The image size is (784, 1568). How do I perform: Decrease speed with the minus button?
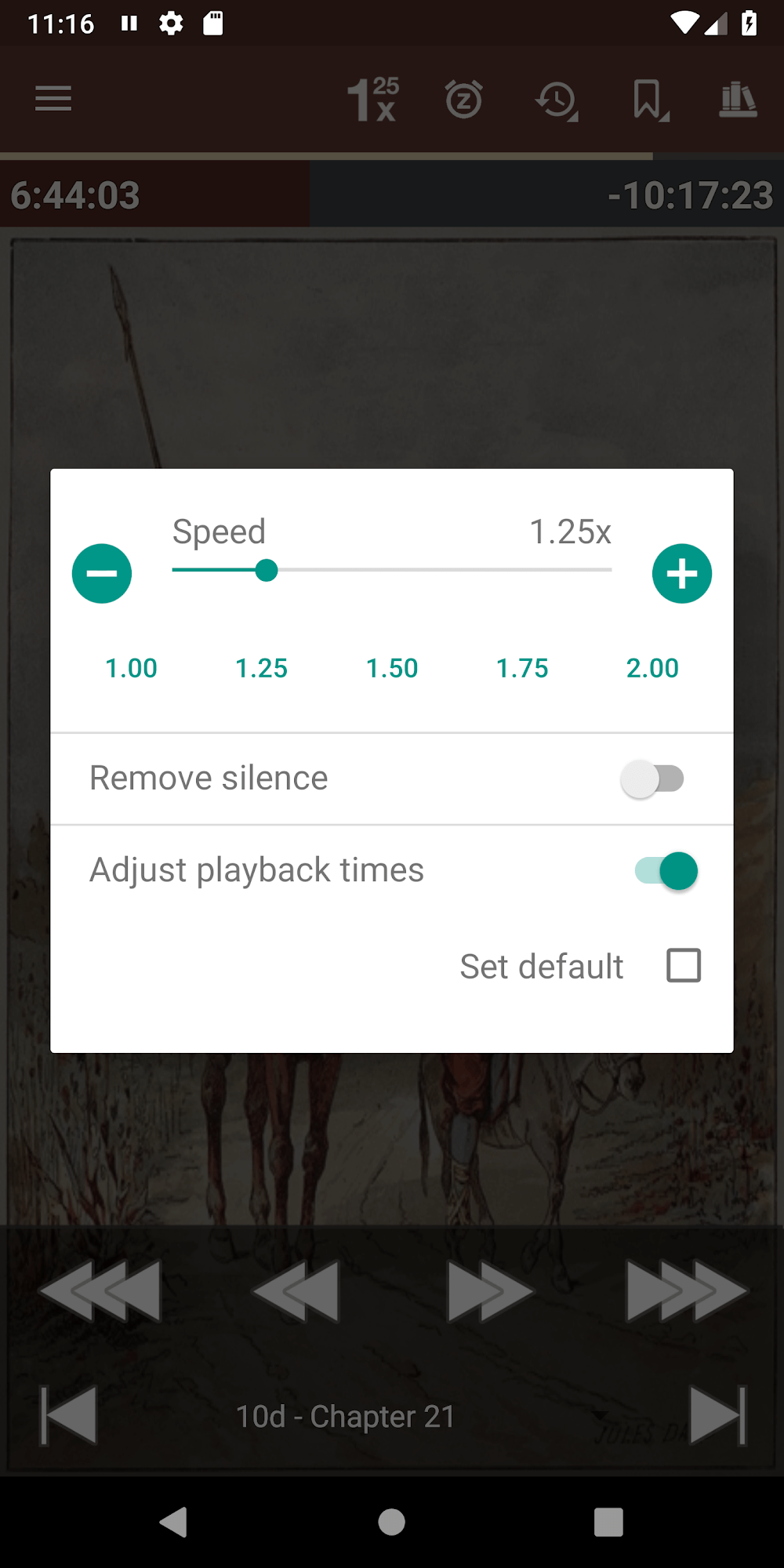click(102, 573)
